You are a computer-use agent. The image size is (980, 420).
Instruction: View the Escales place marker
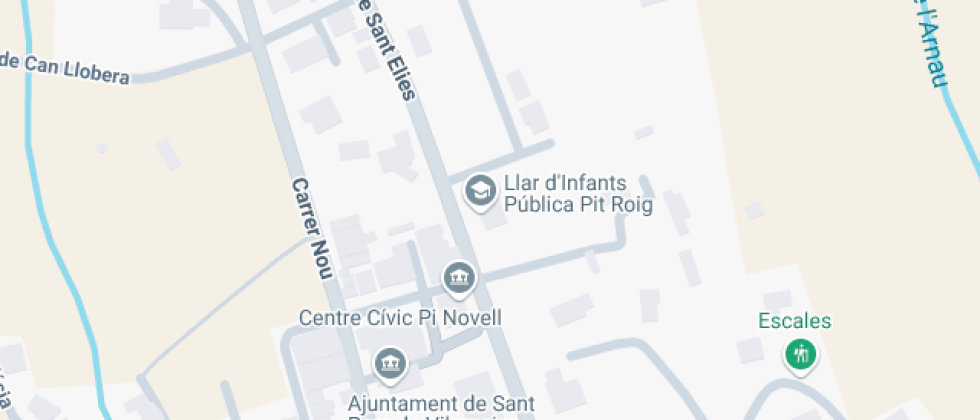click(800, 353)
